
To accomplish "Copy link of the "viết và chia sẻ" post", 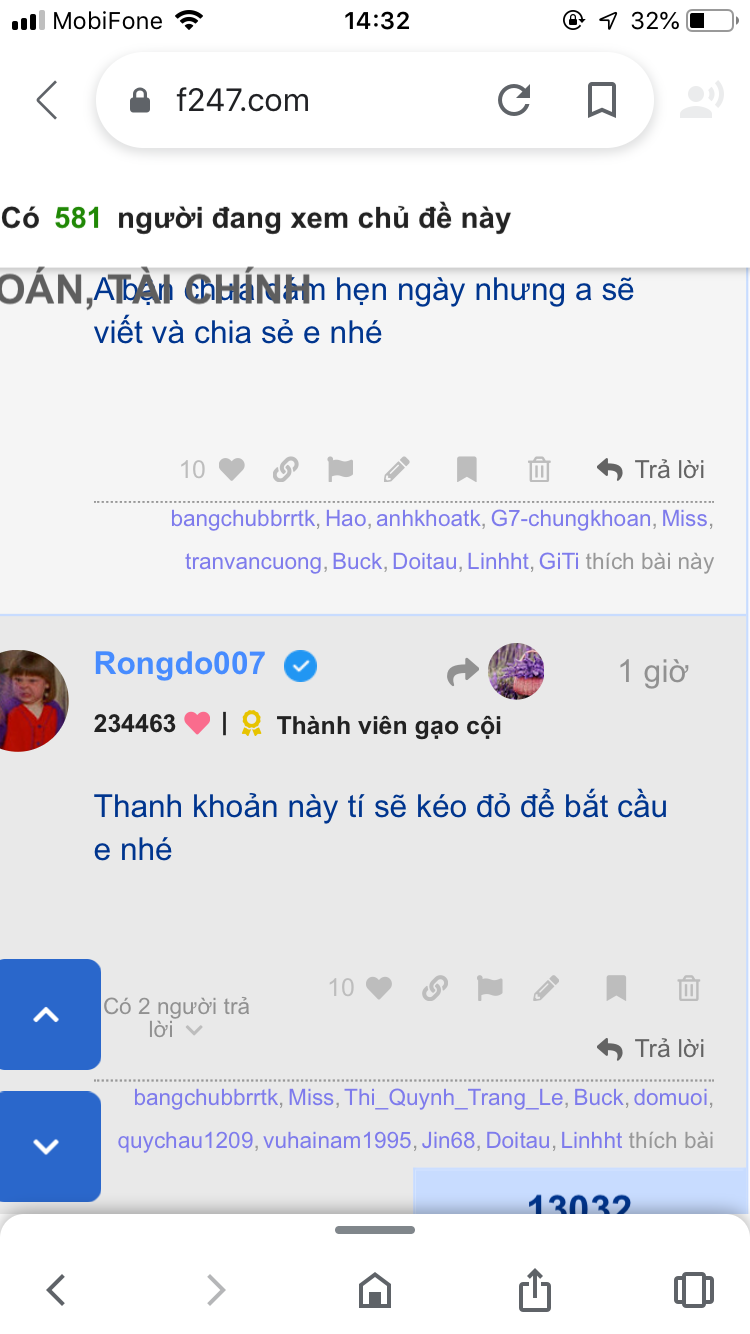I will tap(286, 469).
